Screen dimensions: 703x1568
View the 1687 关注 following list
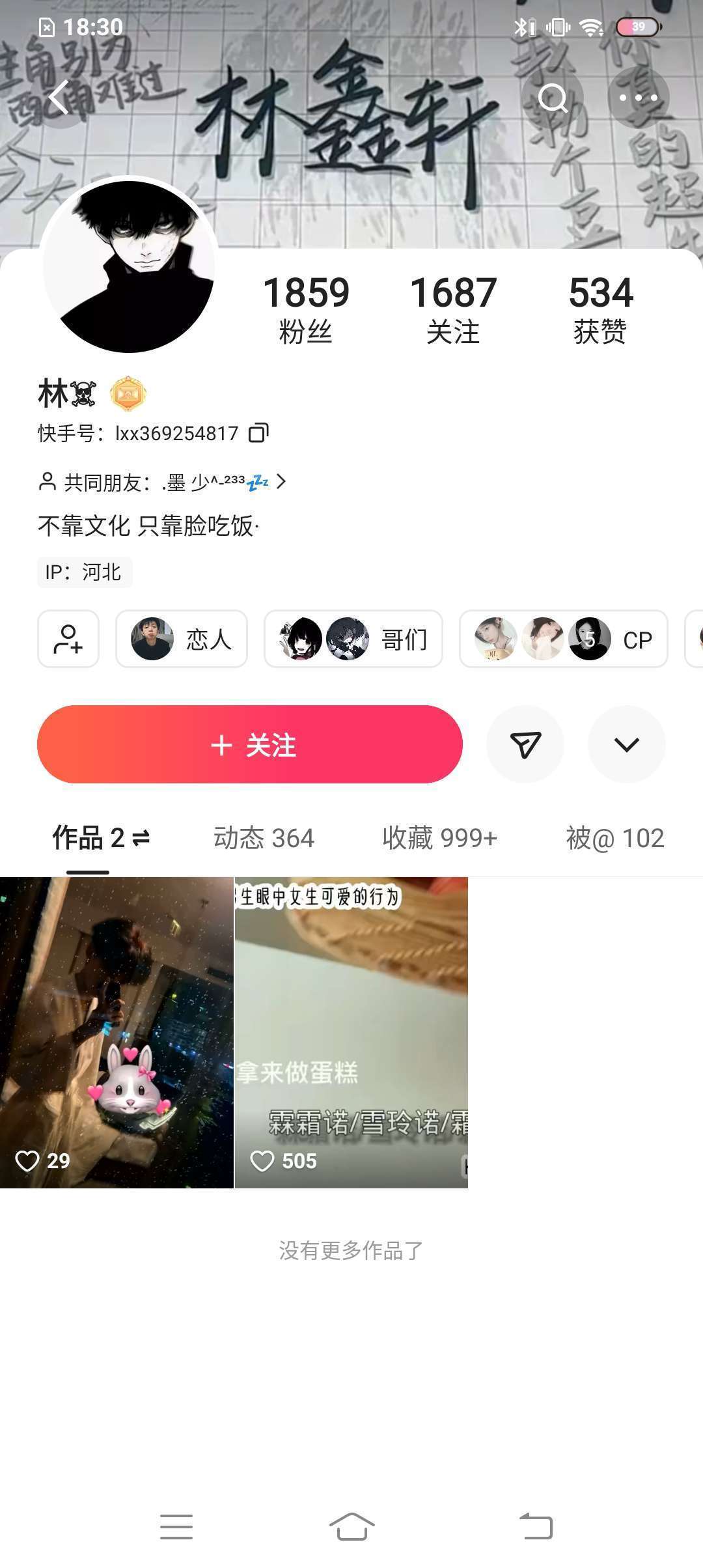point(453,309)
